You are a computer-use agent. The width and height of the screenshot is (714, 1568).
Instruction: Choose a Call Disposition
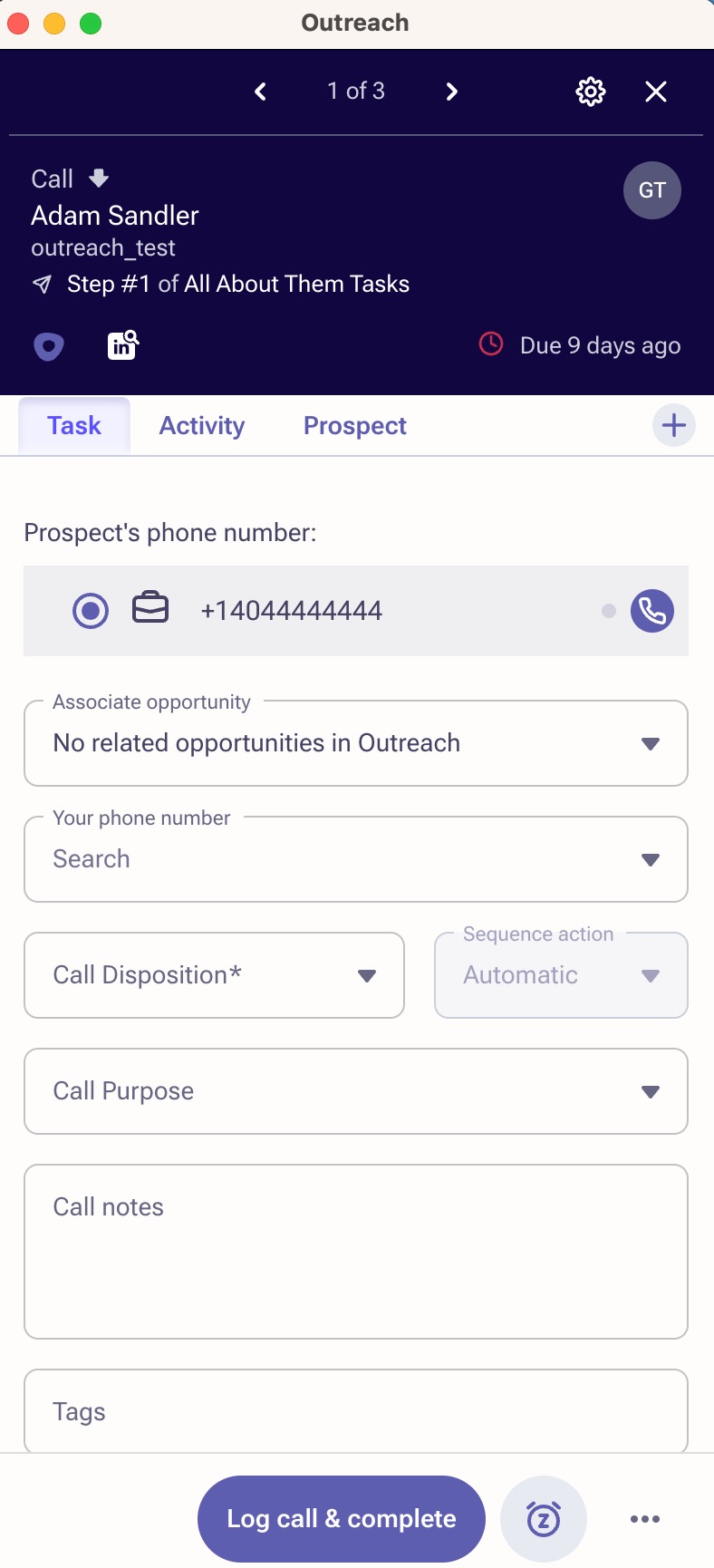[x=214, y=975]
